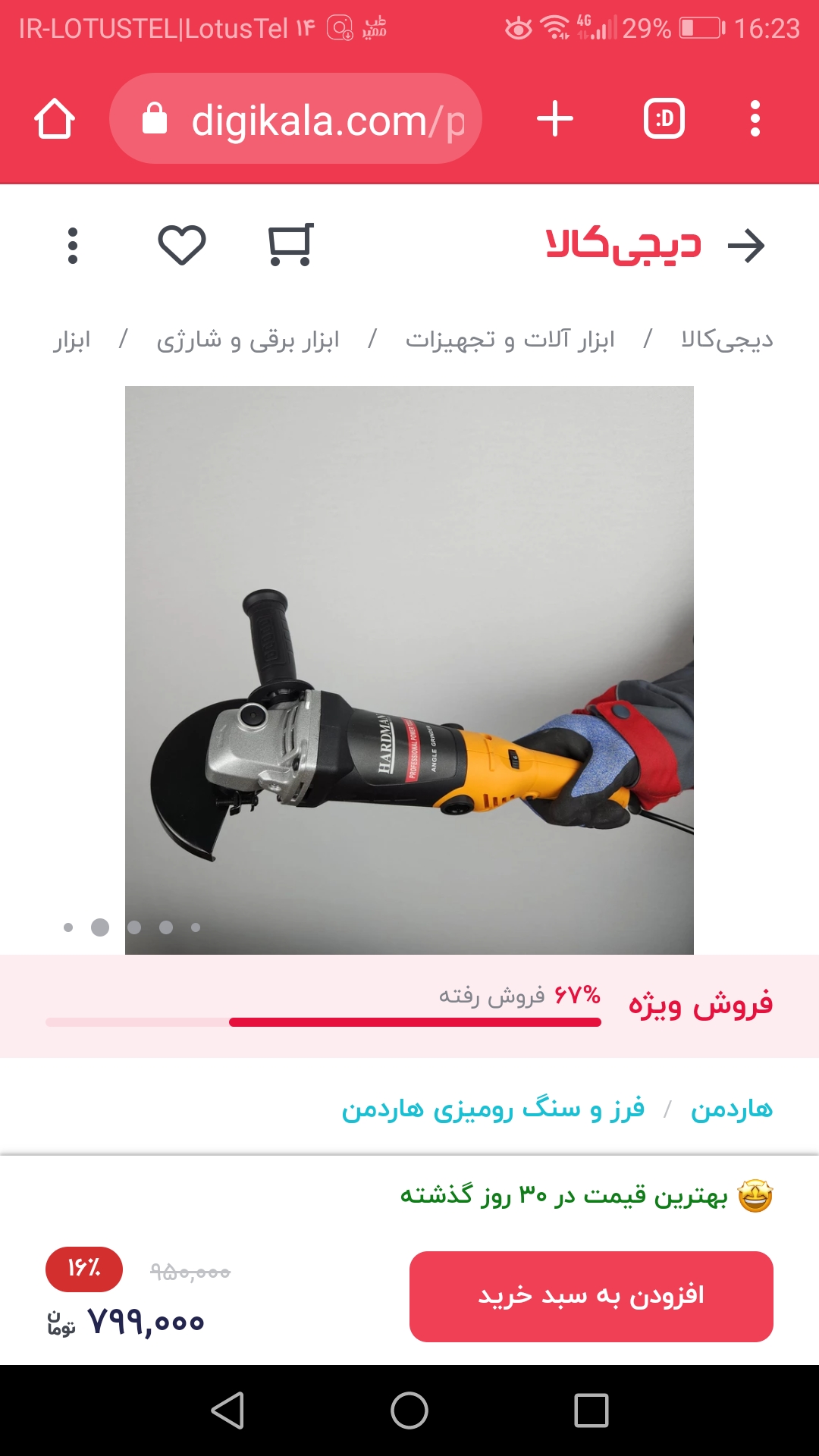Open the فرز و سنگ رومیزی هاردمن category link
This screenshot has height=1456, width=819.
(x=493, y=1109)
